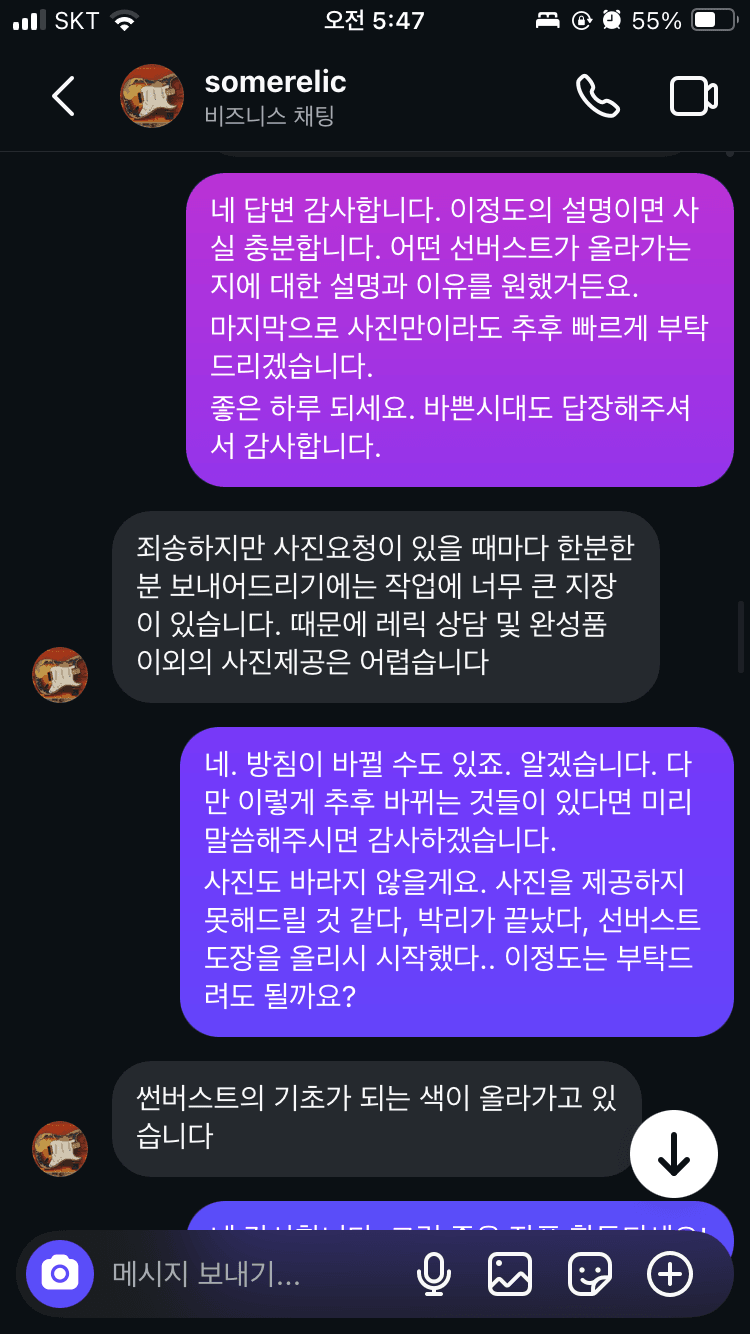The image size is (750, 1334).
Task: Go back from the somerelic chat
Action: coord(62,96)
